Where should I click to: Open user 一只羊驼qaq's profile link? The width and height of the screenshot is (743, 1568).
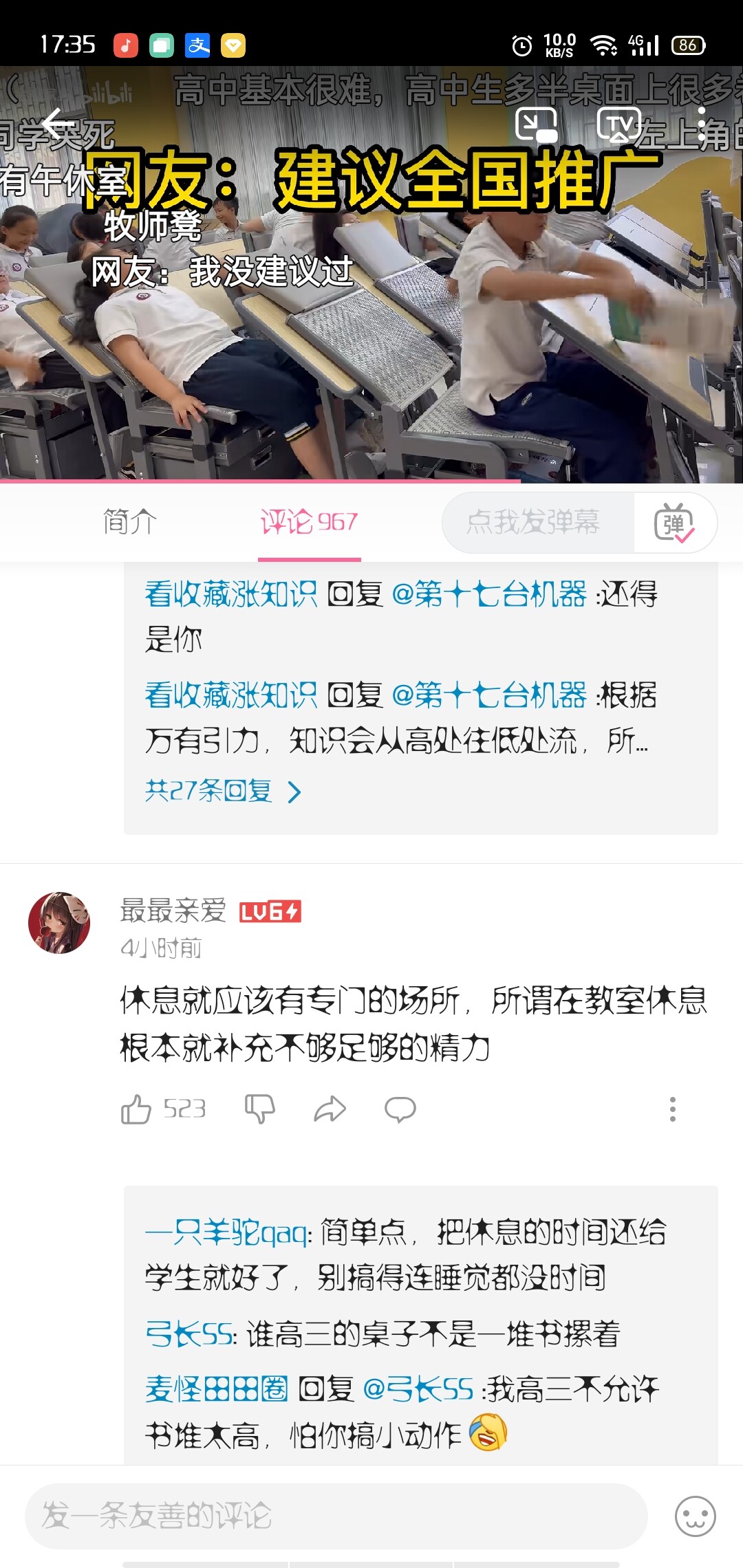pyautogui.click(x=227, y=1232)
